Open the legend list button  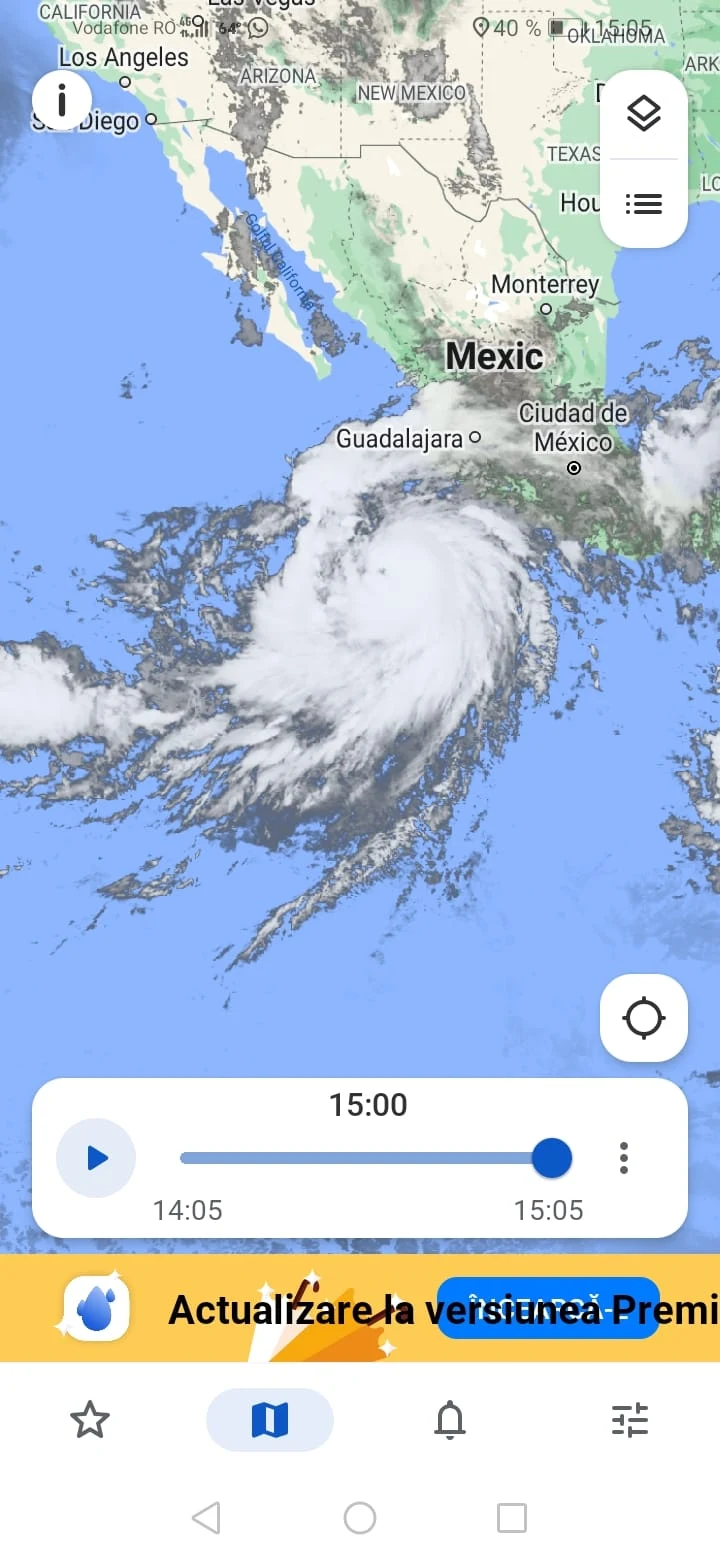tap(644, 204)
